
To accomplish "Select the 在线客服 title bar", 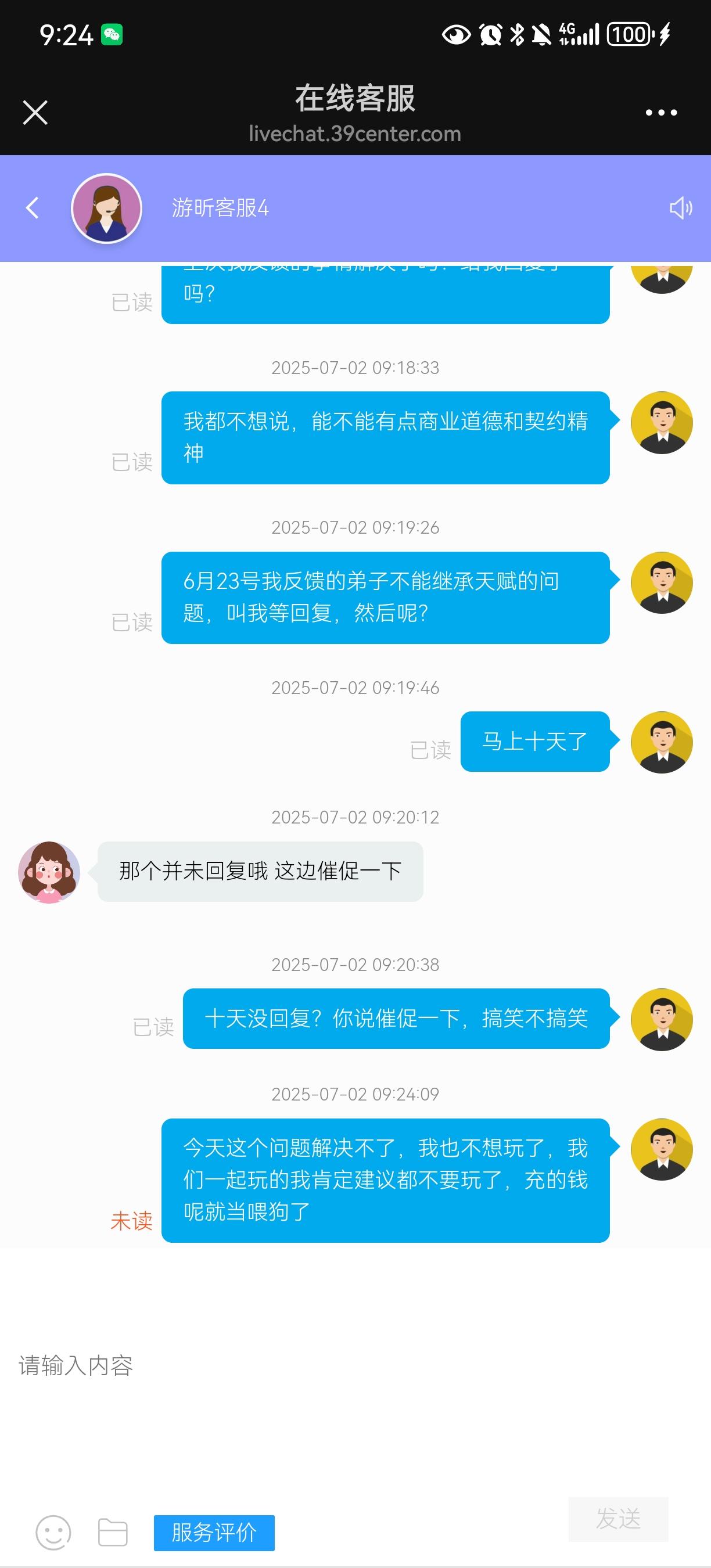I will point(355,100).
